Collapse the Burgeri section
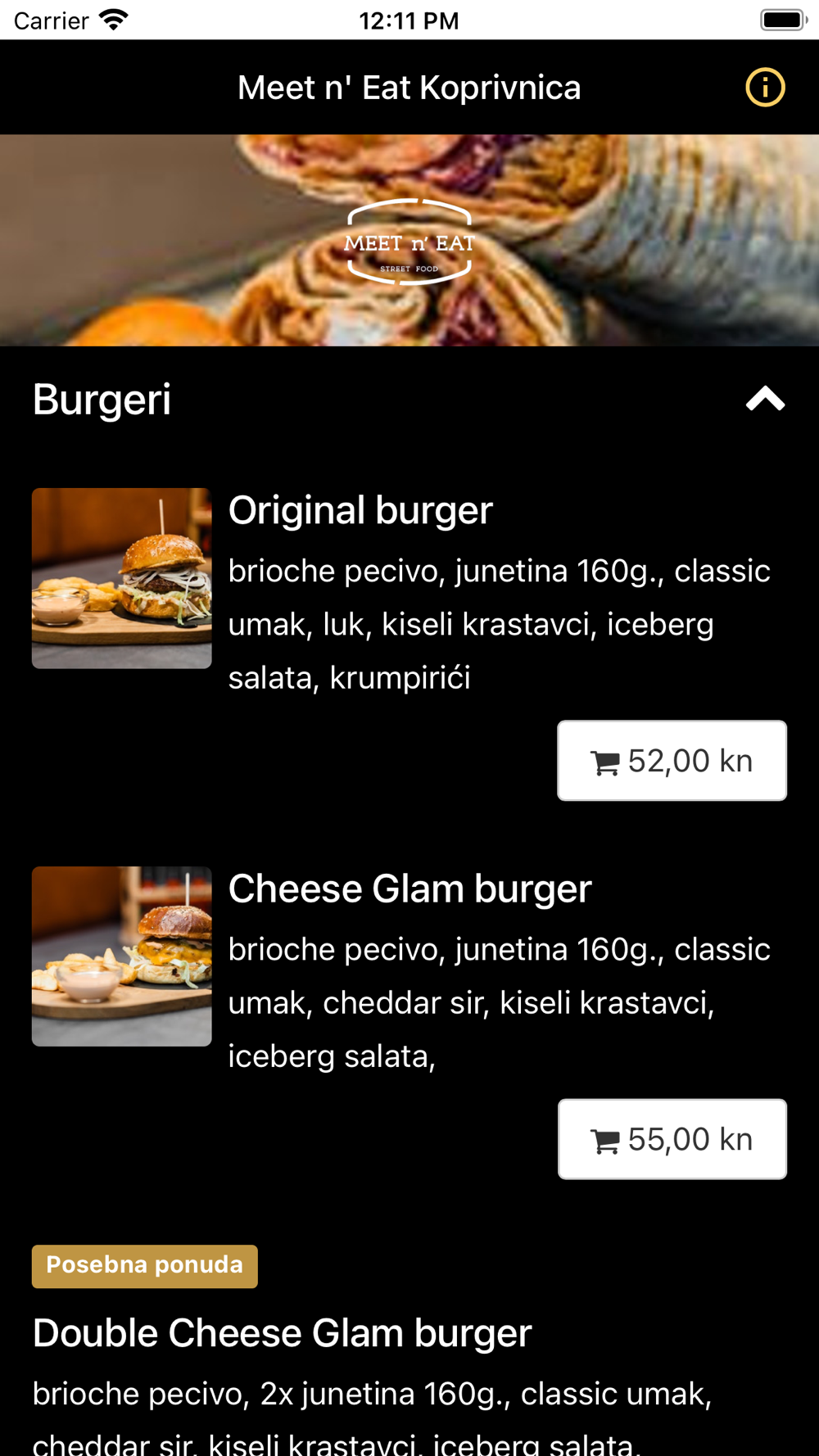 point(765,400)
